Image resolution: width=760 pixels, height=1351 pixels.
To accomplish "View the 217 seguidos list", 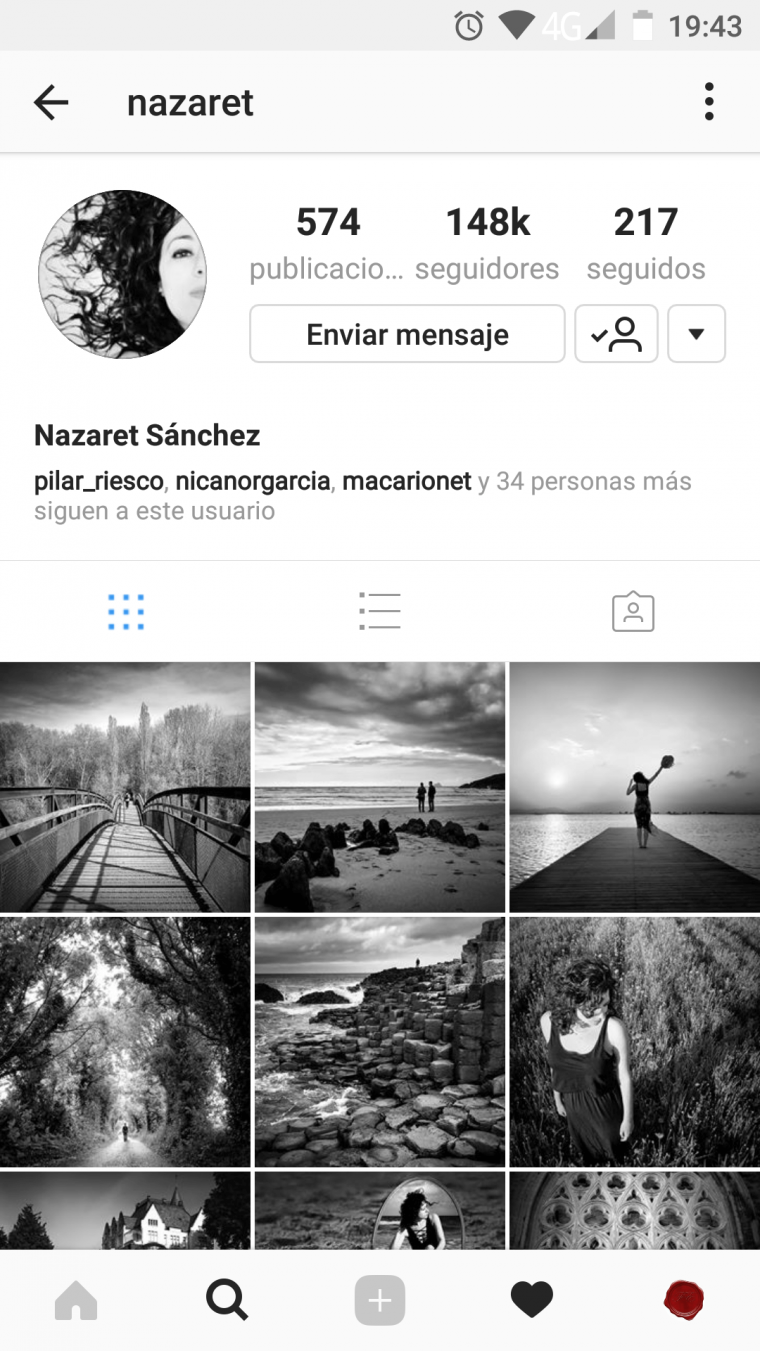I will click(646, 244).
